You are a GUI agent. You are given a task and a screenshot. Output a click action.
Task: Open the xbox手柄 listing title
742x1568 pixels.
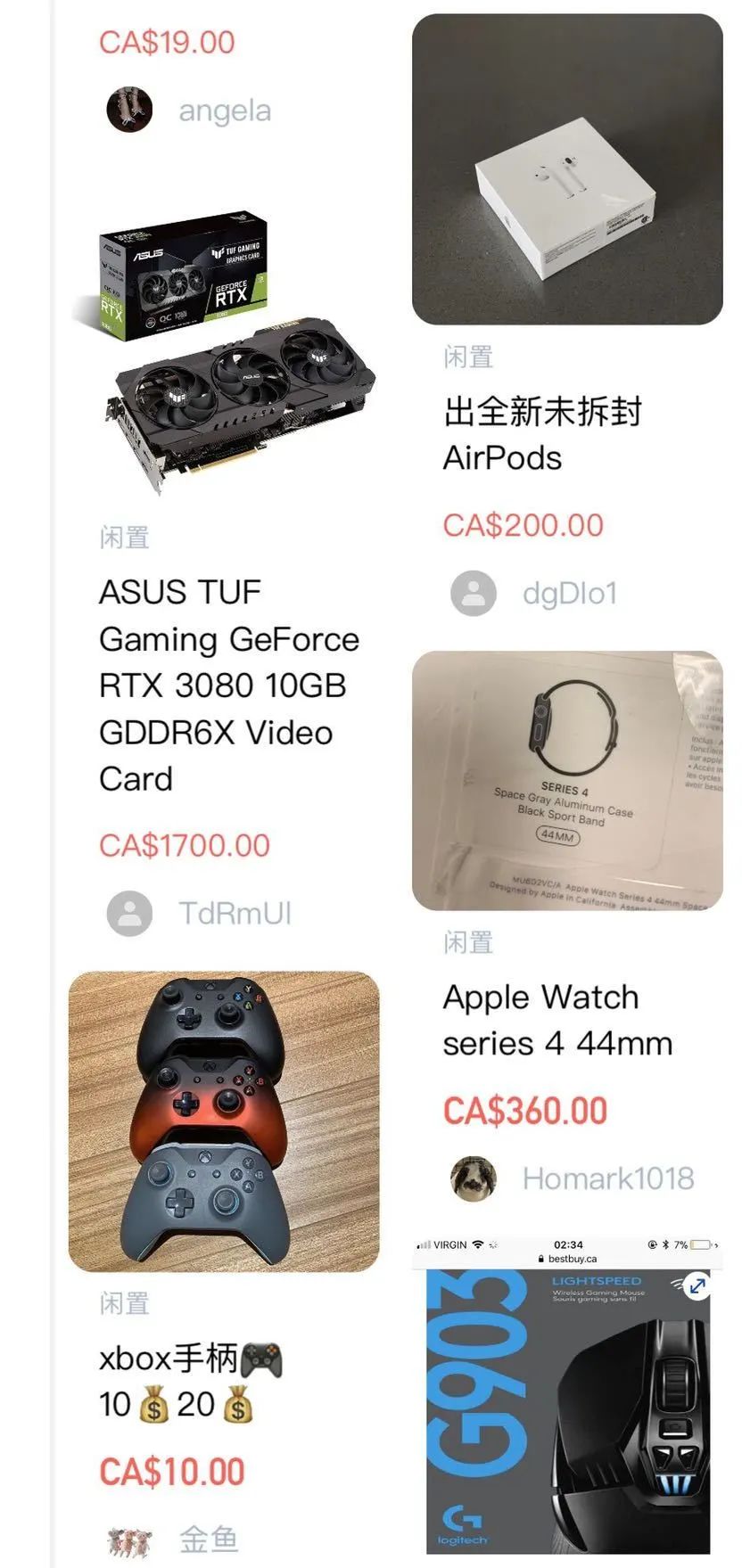191,1381
